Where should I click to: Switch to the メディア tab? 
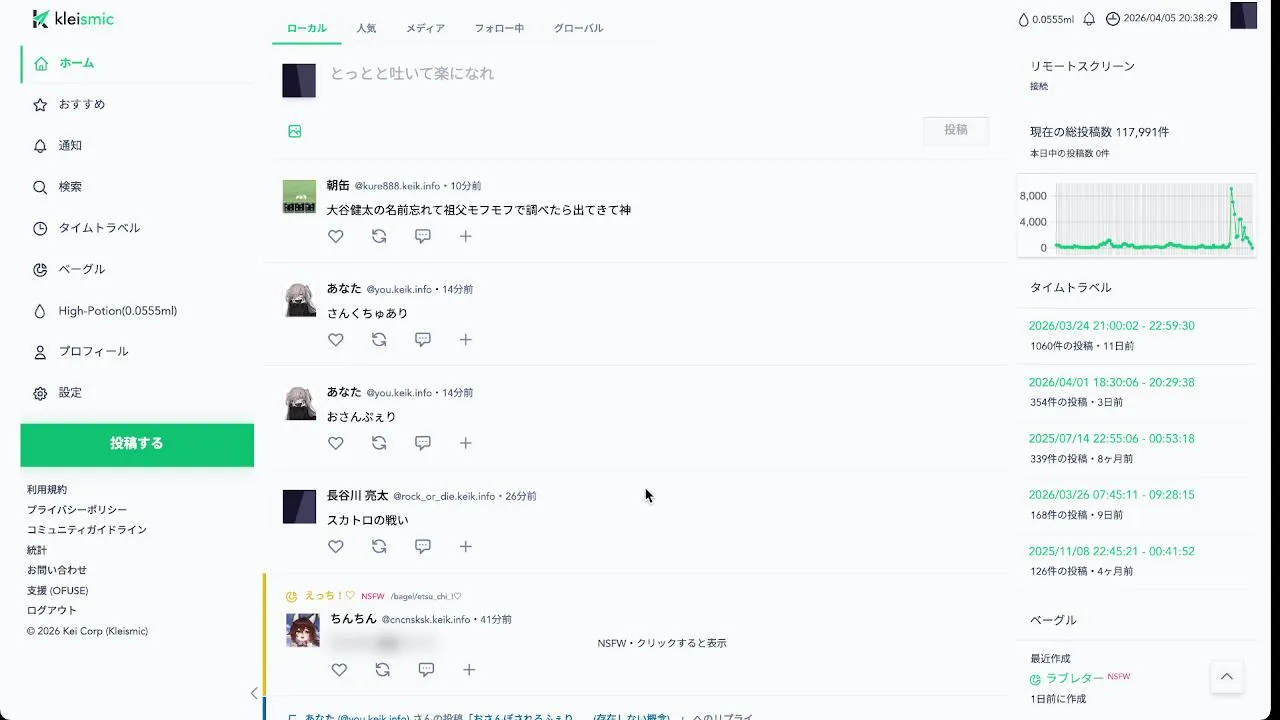tap(425, 28)
